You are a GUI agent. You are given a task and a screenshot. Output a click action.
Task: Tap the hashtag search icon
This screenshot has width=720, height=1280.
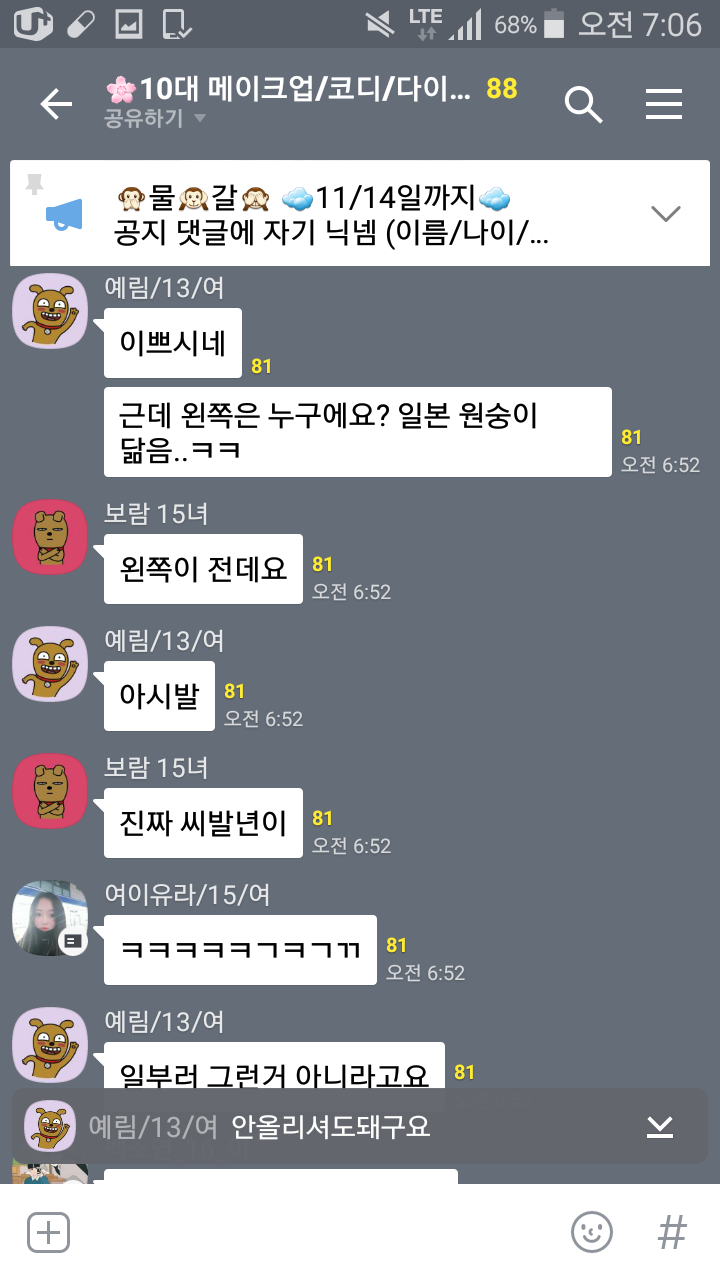[671, 1232]
